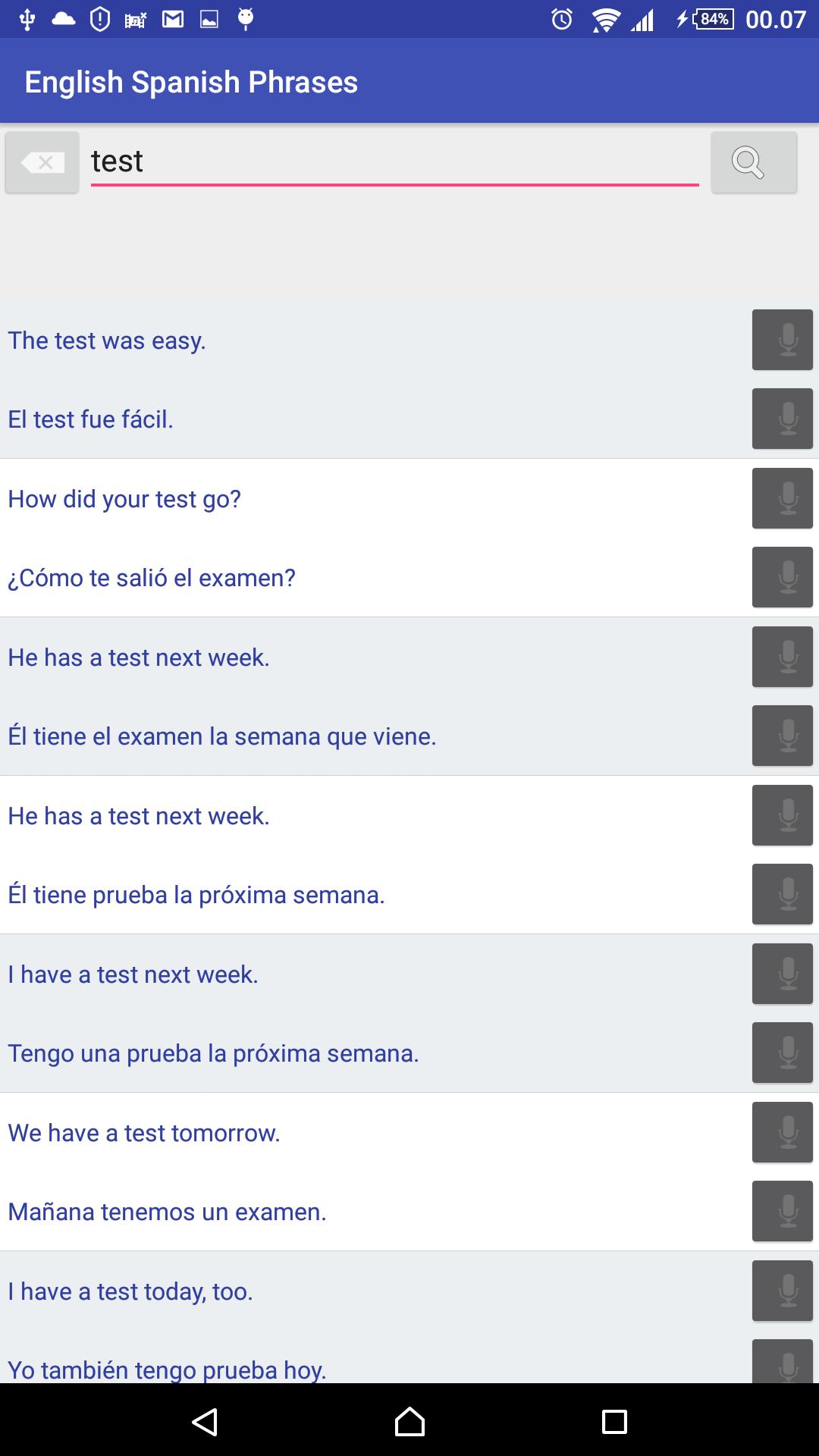Viewport: 819px width, 1456px height.
Task: Play audio for 'The test was easy.'
Action: tap(782, 340)
